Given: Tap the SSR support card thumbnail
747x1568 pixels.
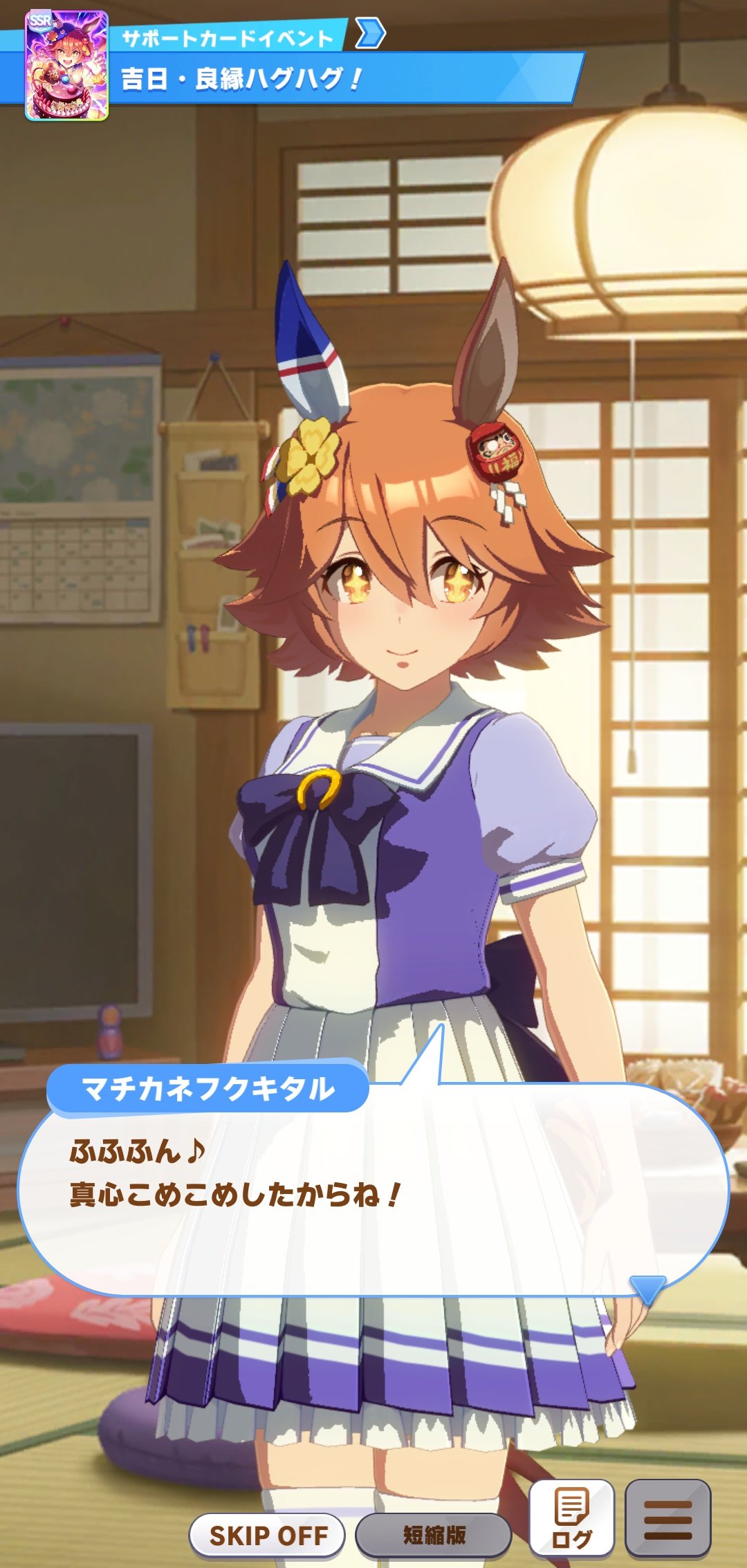Looking at the screenshot, I should pos(66,66).
